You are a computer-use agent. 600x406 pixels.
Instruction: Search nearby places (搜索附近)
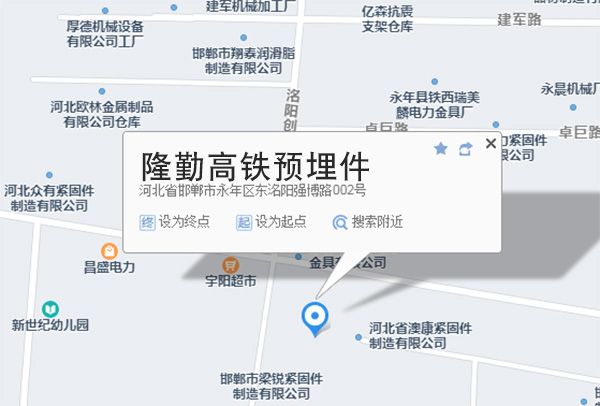click(368, 222)
